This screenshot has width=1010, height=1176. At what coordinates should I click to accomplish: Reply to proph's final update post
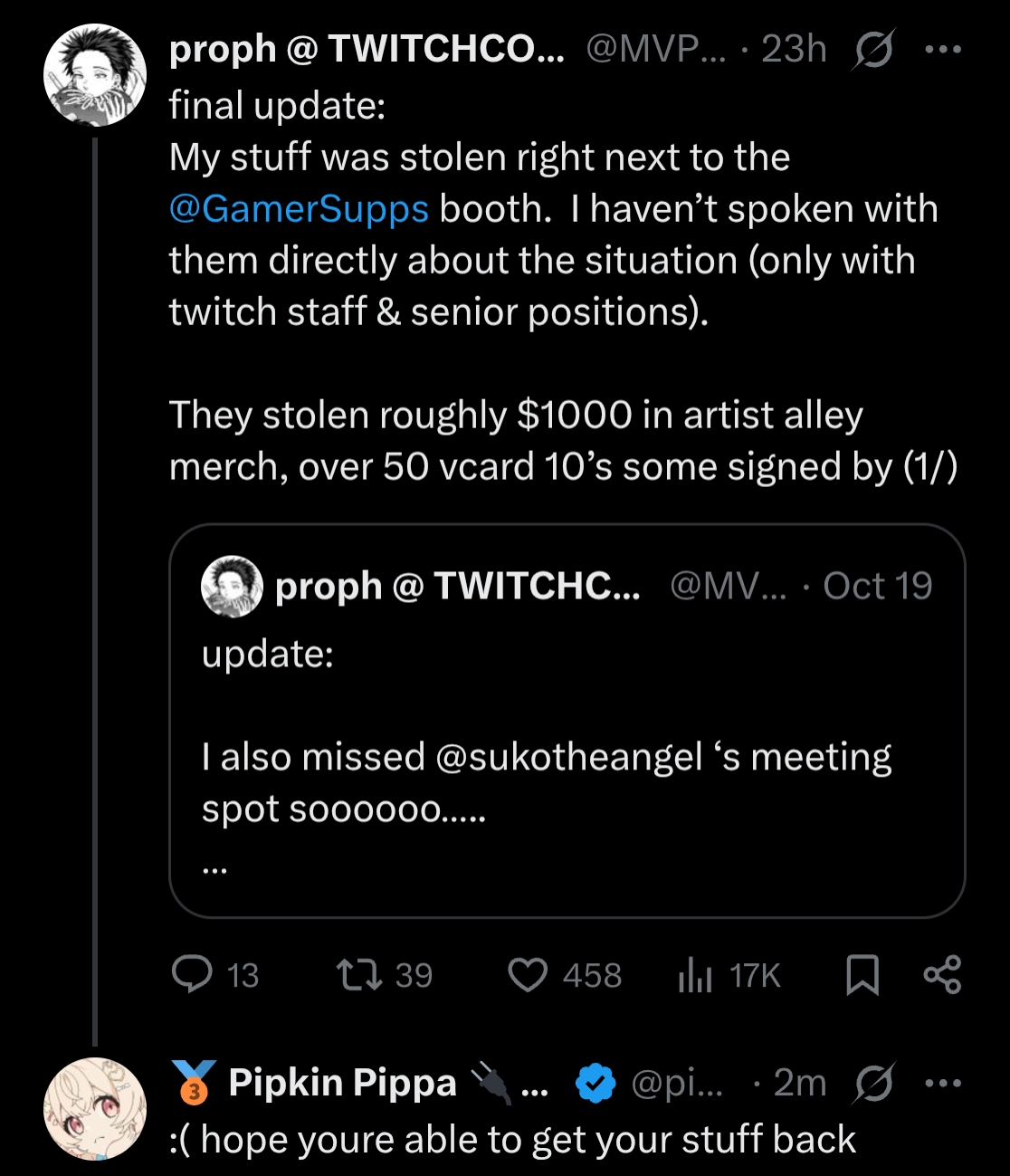(192, 975)
